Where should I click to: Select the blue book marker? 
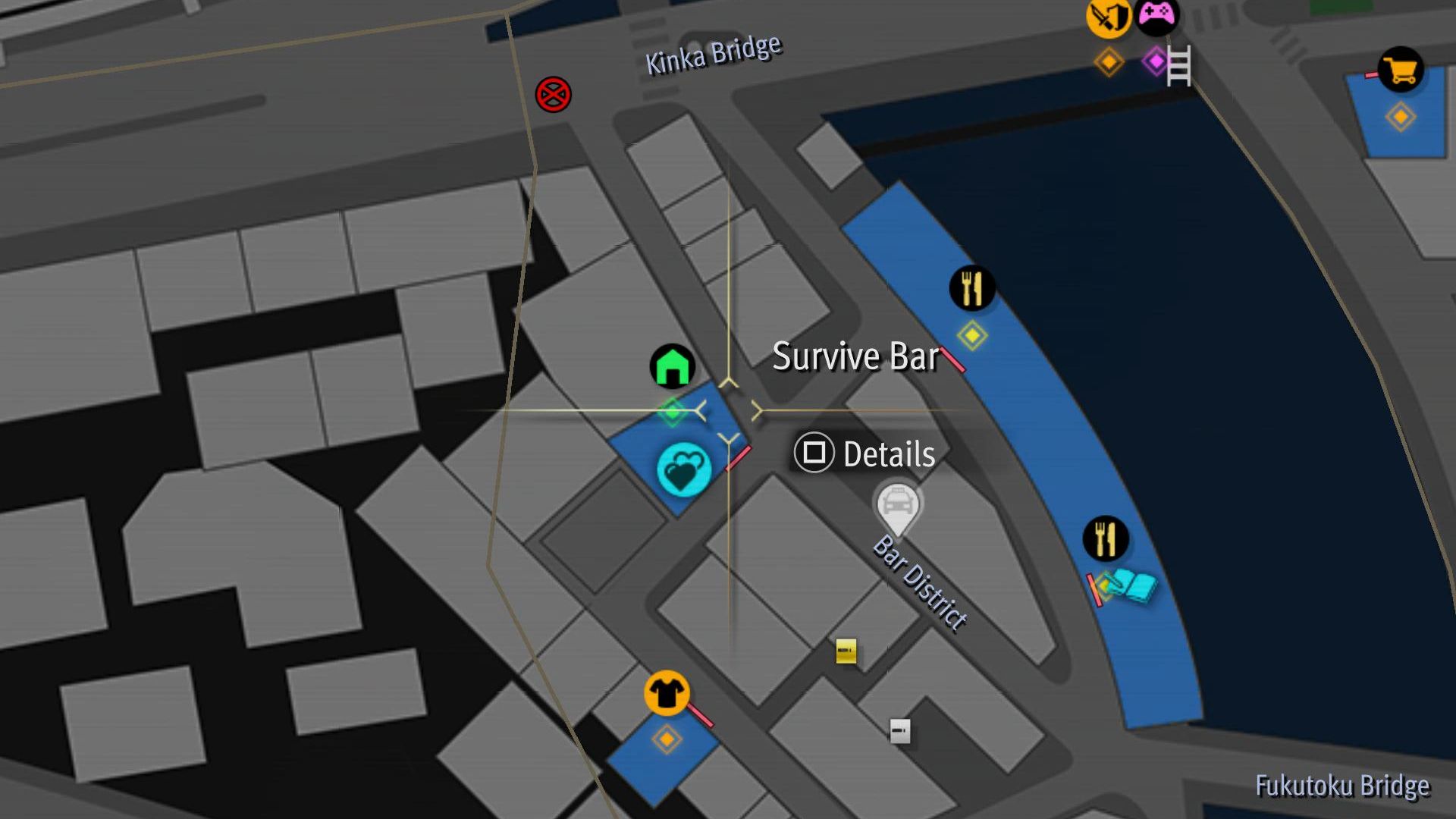(1134, 586)
